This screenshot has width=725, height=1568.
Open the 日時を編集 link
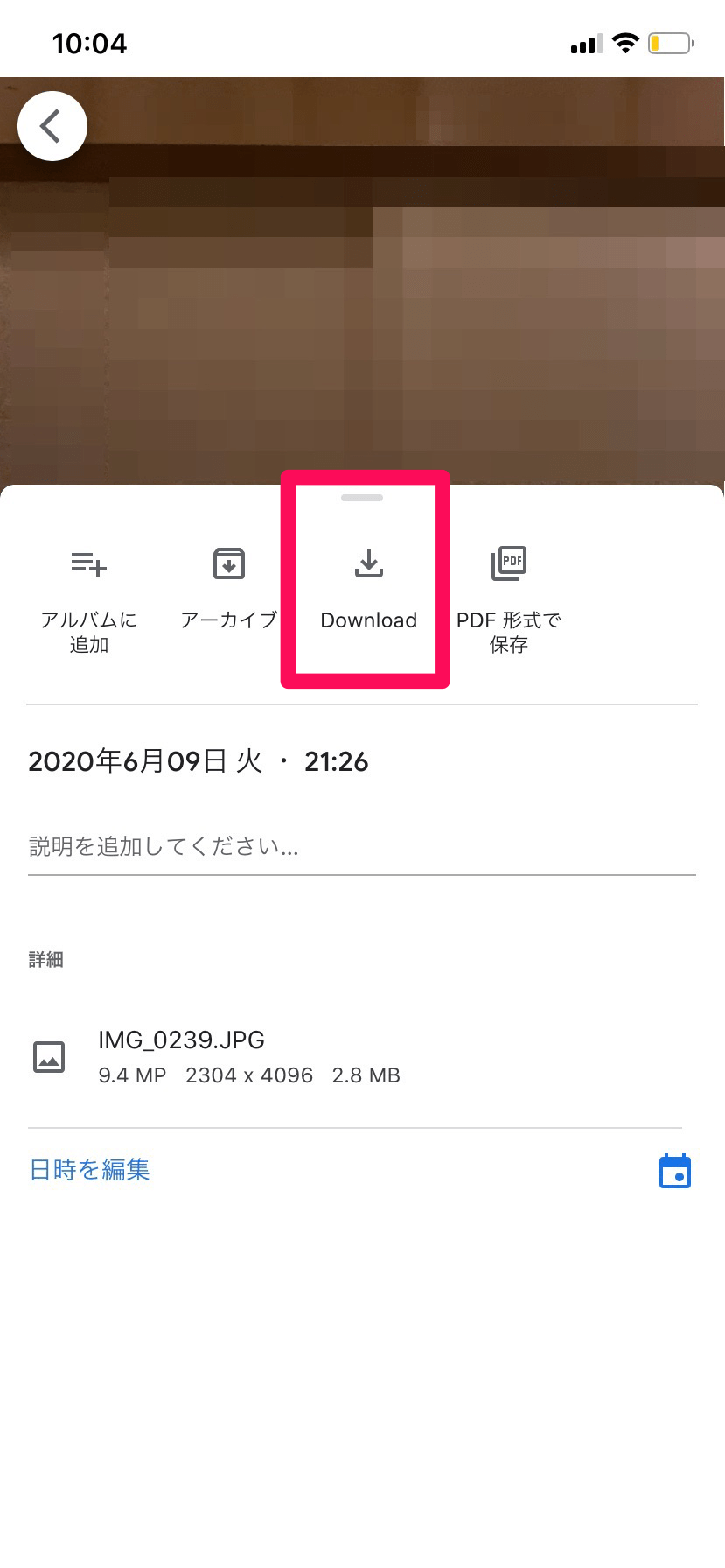pos(88,1170)
